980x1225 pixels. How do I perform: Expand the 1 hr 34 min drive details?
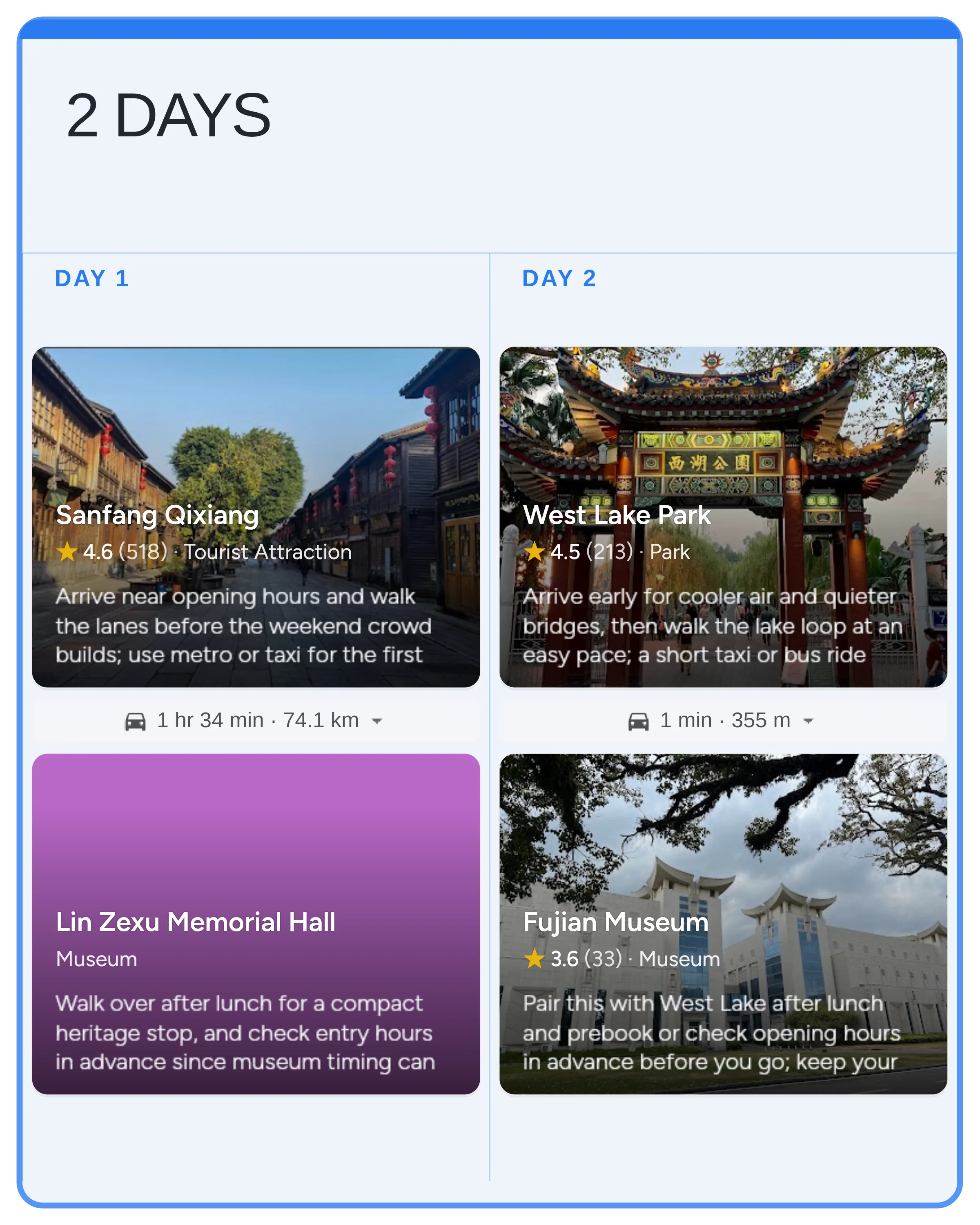point(376,721)
